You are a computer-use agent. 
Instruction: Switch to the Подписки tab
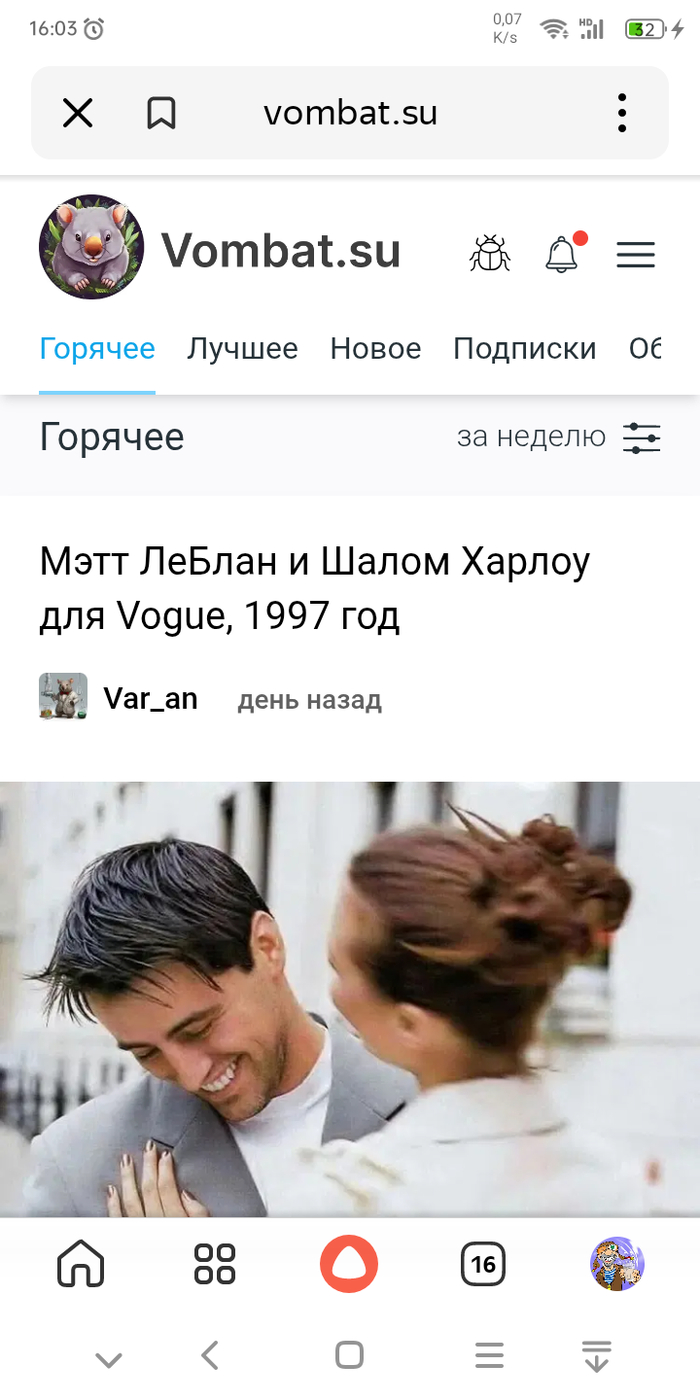tap(524, 348)
